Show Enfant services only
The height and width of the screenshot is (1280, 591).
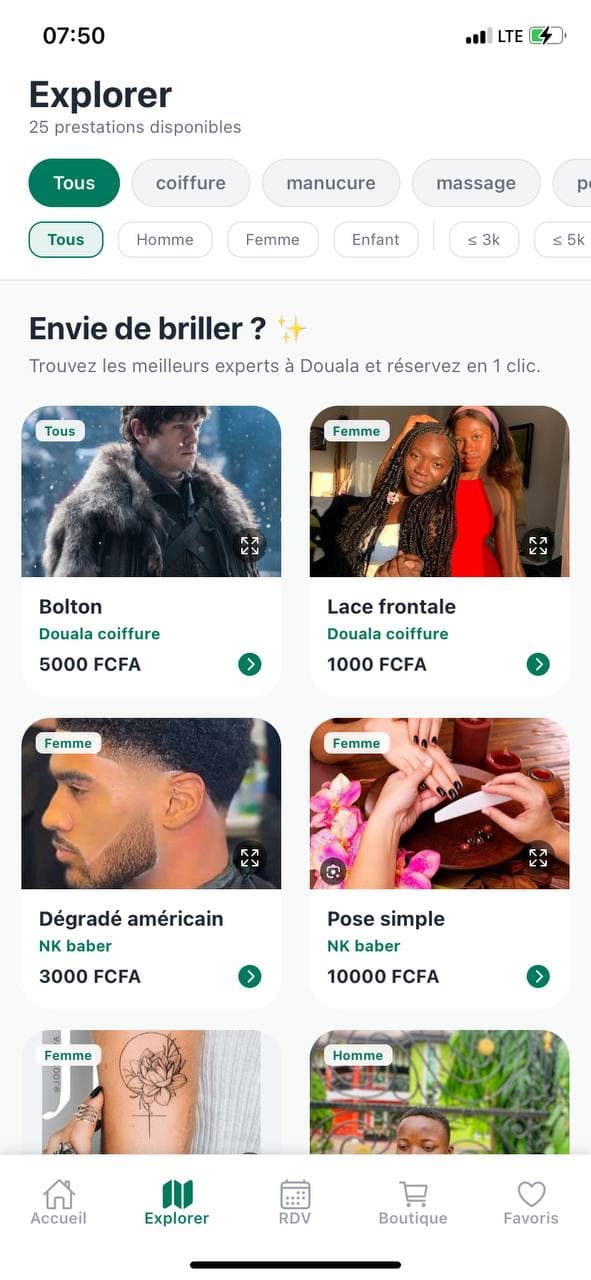tap(376, 240)
